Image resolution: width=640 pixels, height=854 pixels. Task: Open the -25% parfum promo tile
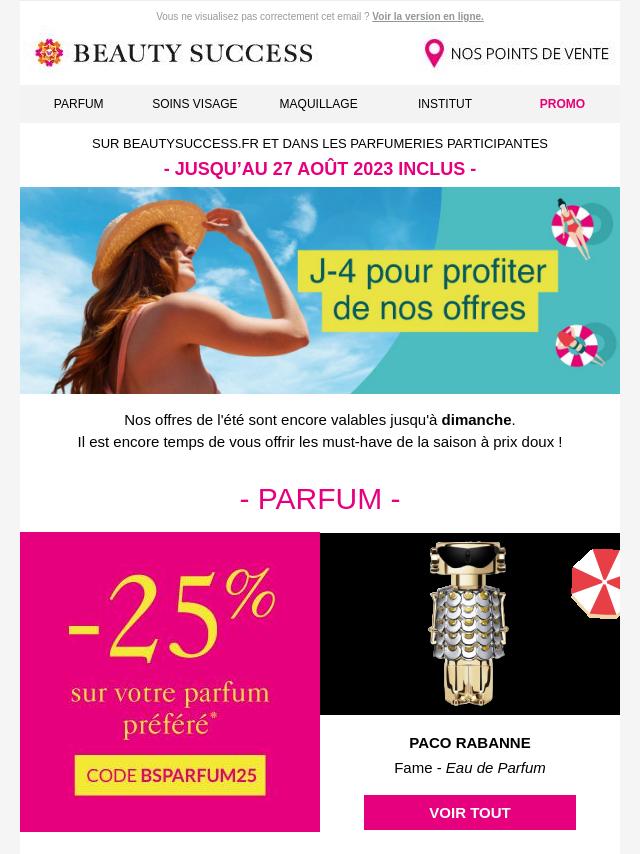click(170, 682)
